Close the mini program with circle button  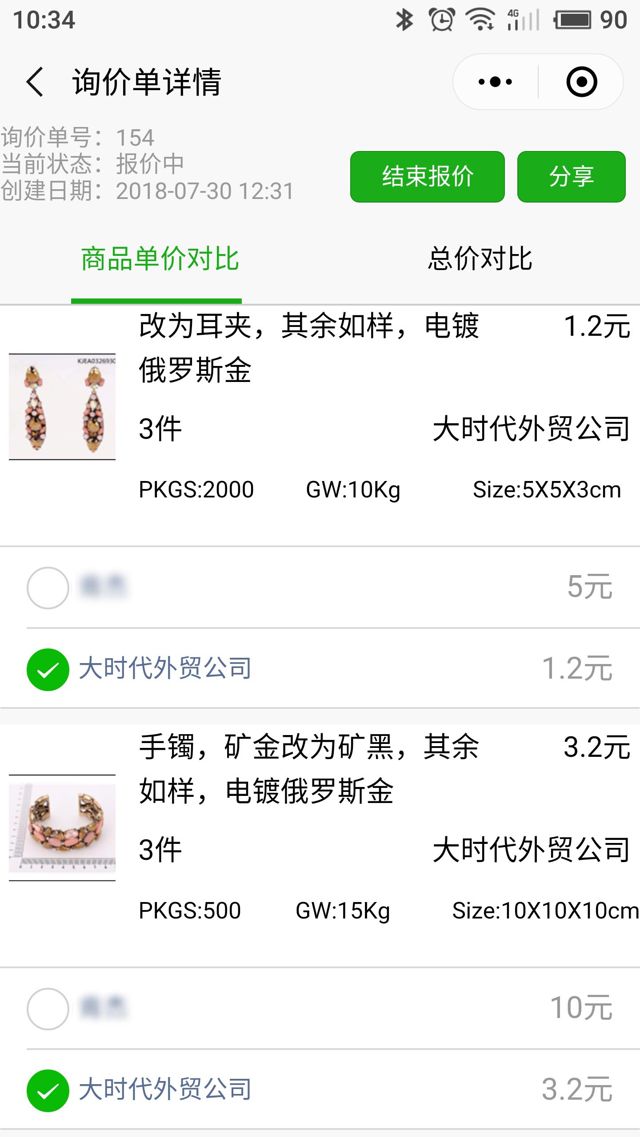pos(581,82)
